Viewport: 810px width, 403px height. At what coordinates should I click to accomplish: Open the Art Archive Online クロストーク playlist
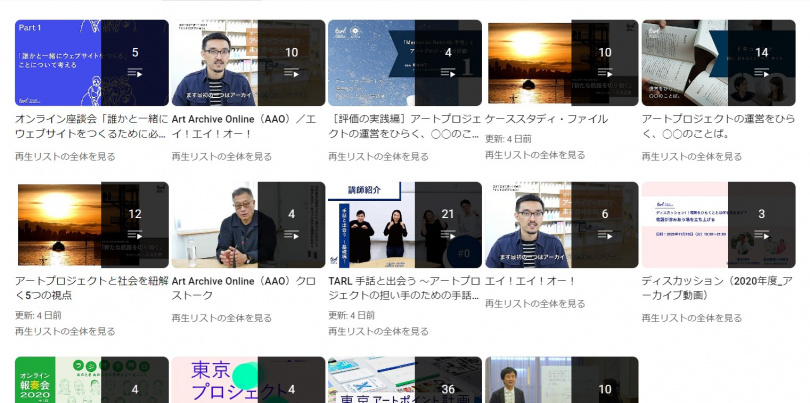click(x=248, y=225)
